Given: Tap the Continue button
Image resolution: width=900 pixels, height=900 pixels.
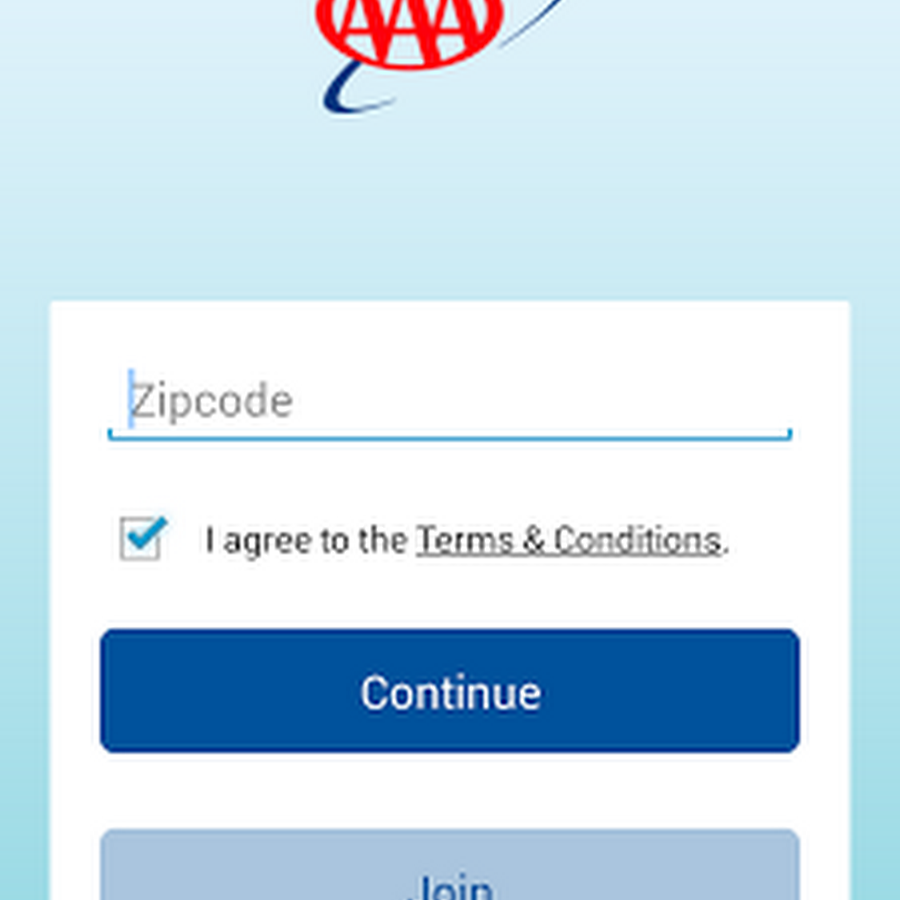Looking at the screenshot, I should pos(450,691).
